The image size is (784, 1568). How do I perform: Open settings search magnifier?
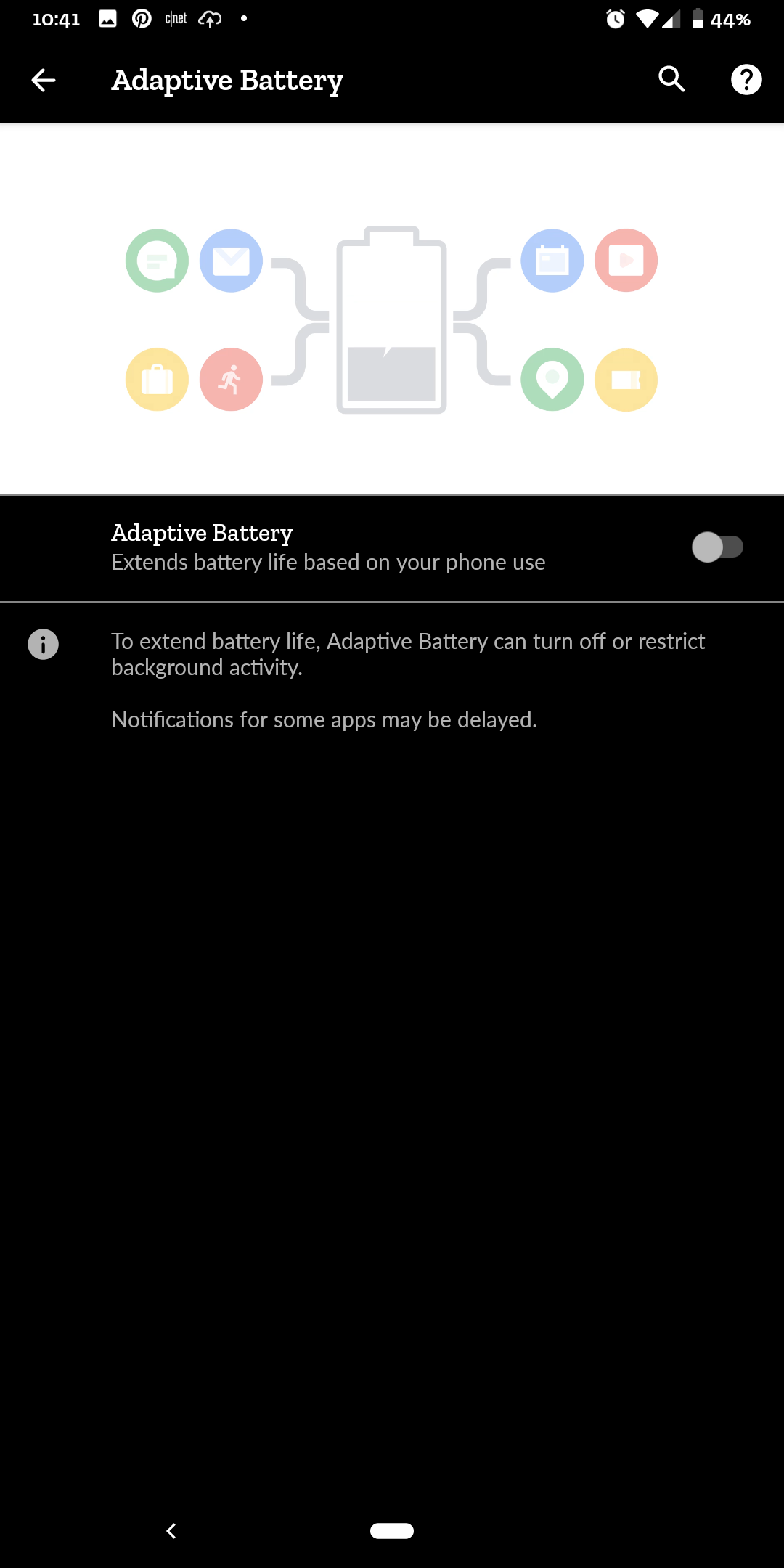click(672, 79)
